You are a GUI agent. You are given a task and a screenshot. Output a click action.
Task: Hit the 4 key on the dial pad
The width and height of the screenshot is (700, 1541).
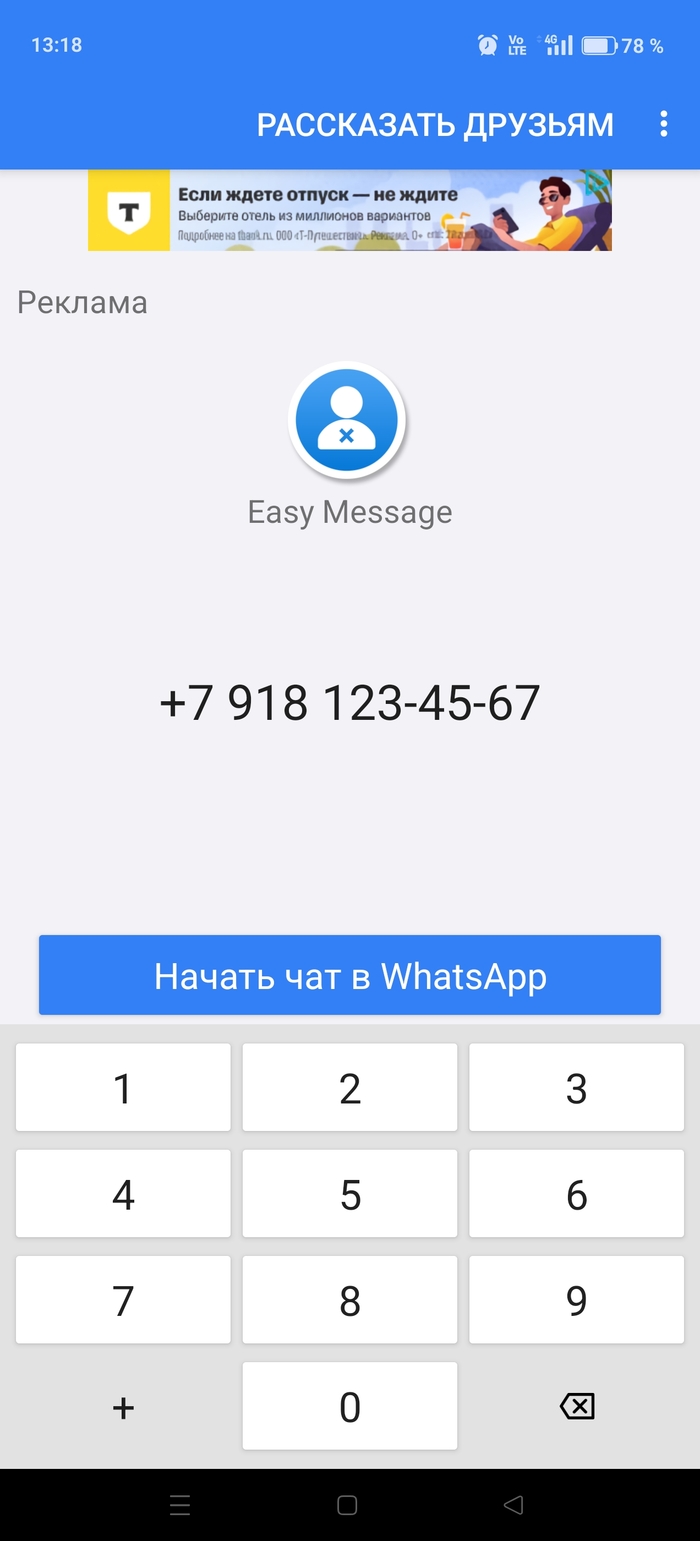(x=123, y=1194)
